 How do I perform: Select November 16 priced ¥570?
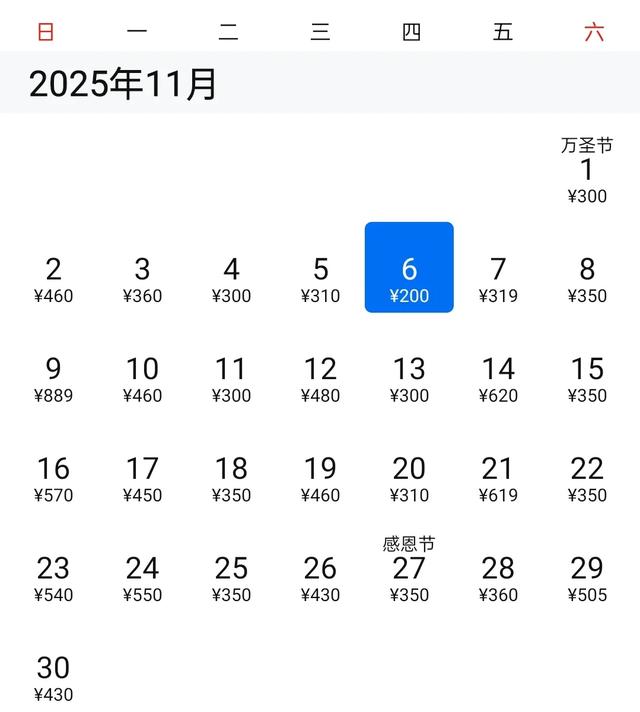point(53,478)
